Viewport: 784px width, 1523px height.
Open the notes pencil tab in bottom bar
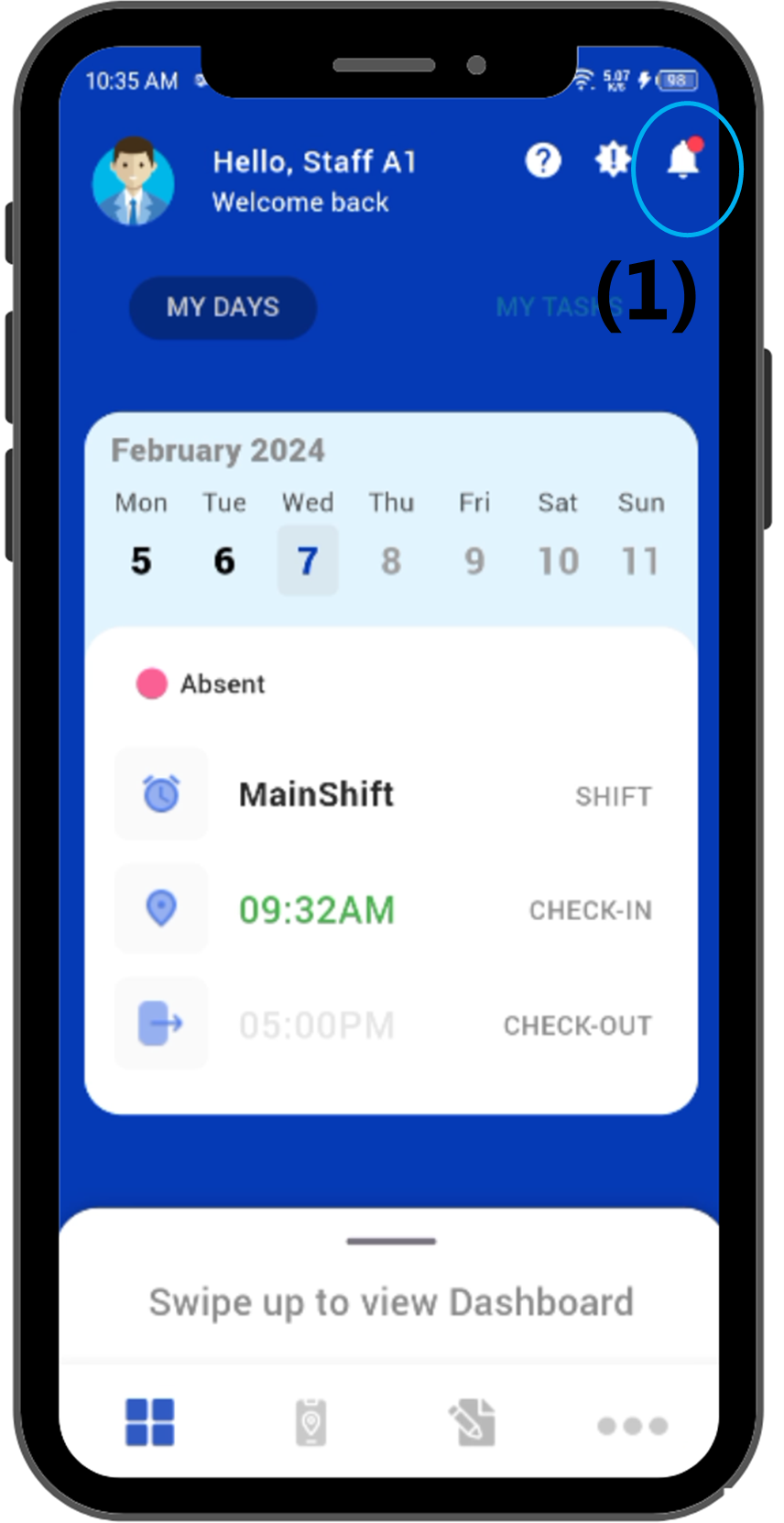pyautogui.click(x=473, y=1423)
